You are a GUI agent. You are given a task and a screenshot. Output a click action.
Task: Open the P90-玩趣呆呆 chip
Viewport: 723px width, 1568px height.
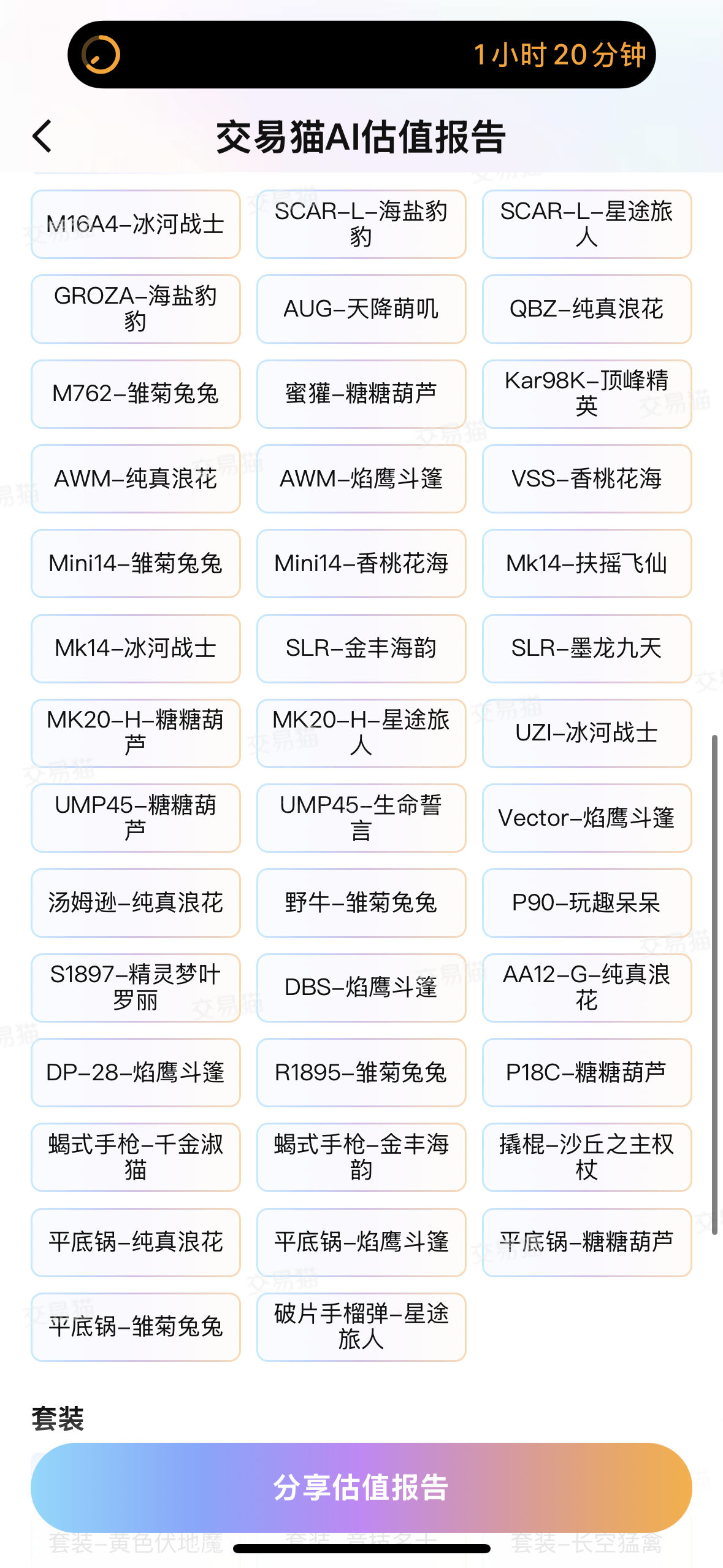[x=587, y=902]
